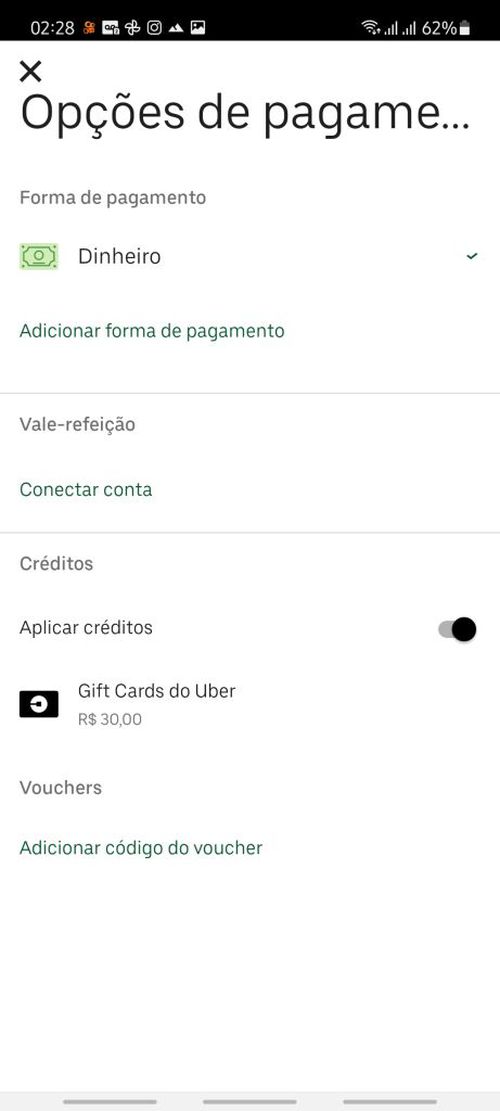Viewport: 500px width, 1111px height.
Task: Tap Adicionar forma de pagamento
Action: 152,331
